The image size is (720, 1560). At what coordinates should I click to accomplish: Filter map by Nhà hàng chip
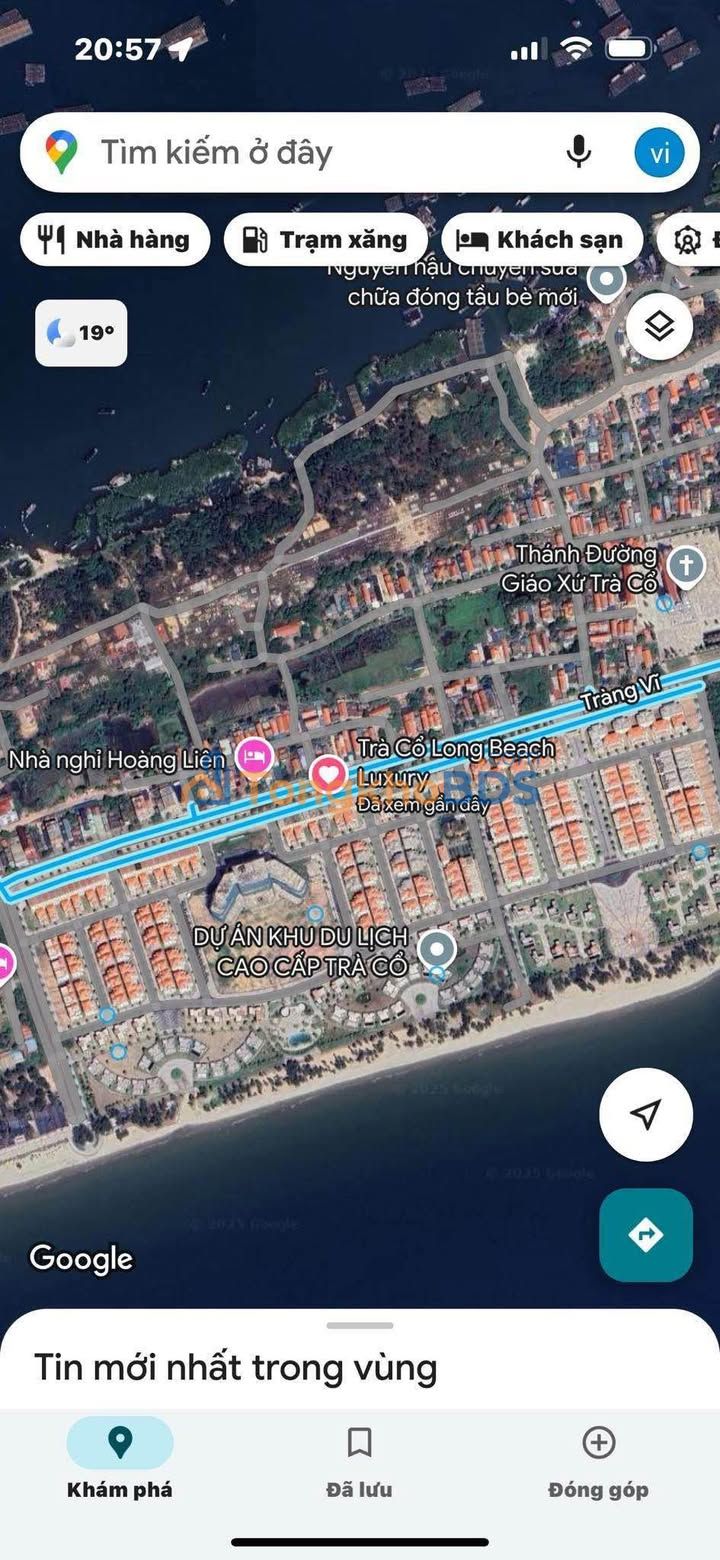pyautogui.click(x=114, y=240)
